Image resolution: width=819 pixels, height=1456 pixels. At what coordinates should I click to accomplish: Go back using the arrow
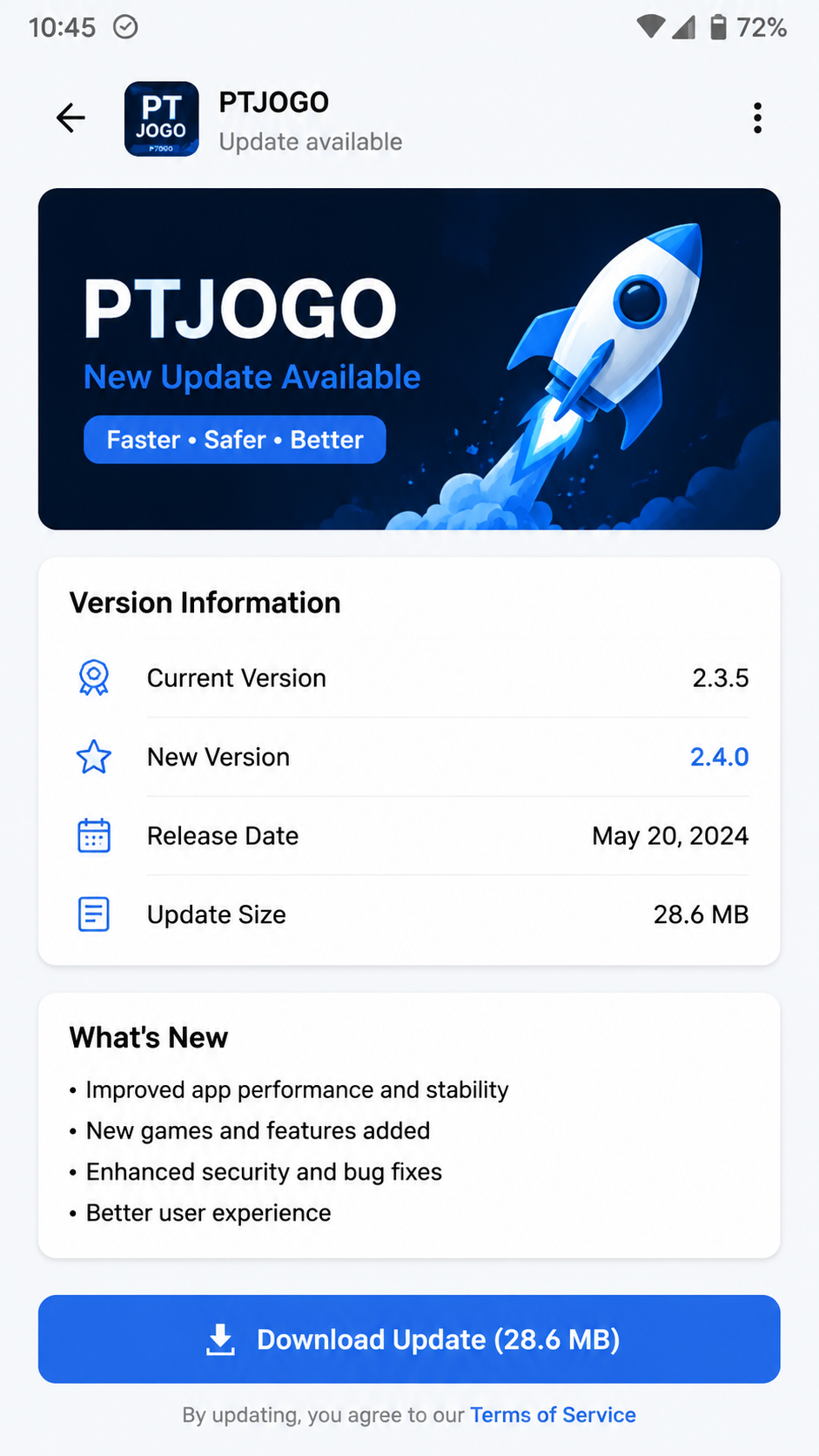pyautogui.click(x=70, y=118)
